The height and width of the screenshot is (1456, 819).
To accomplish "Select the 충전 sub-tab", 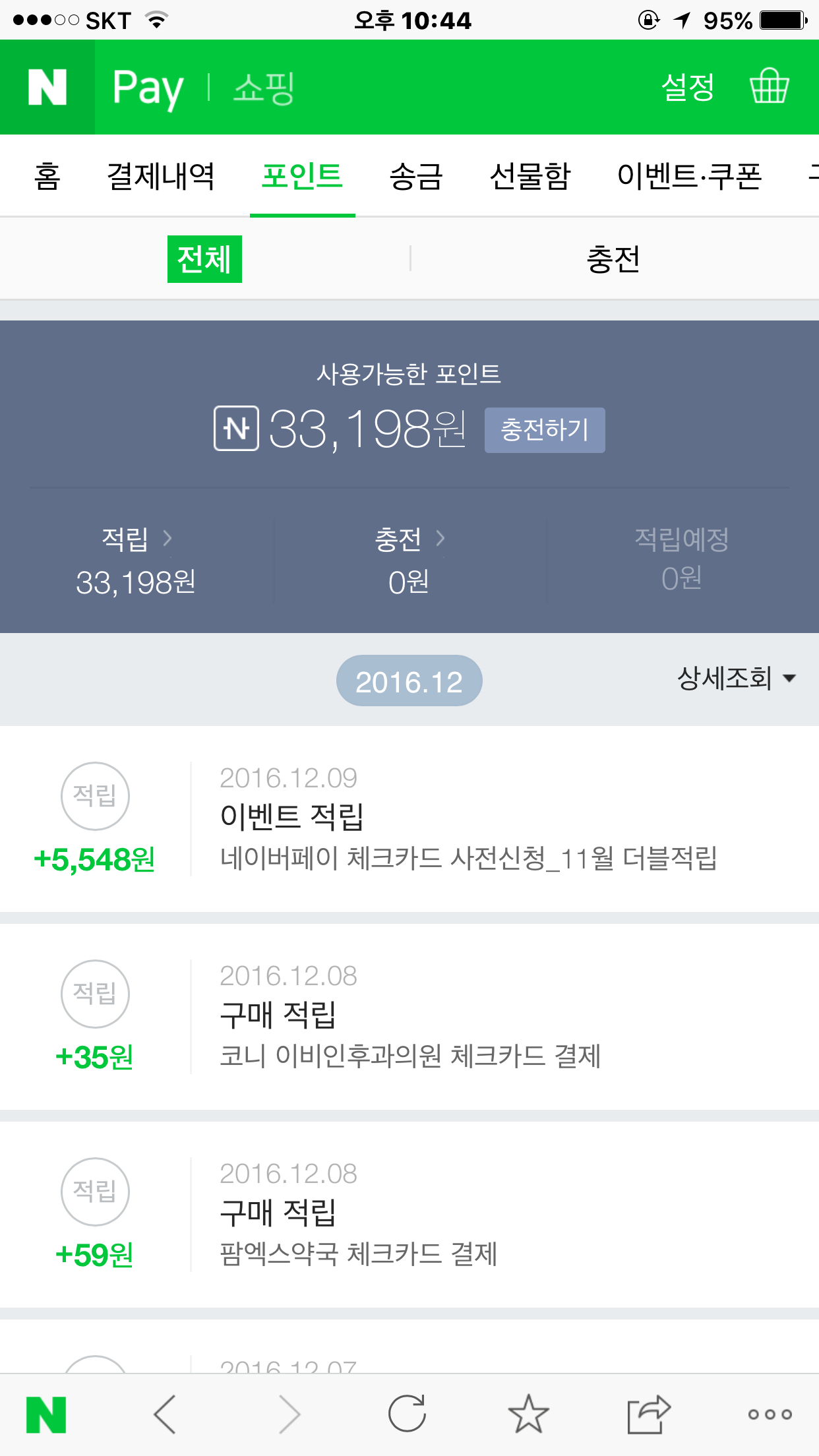I will [613, 259].
